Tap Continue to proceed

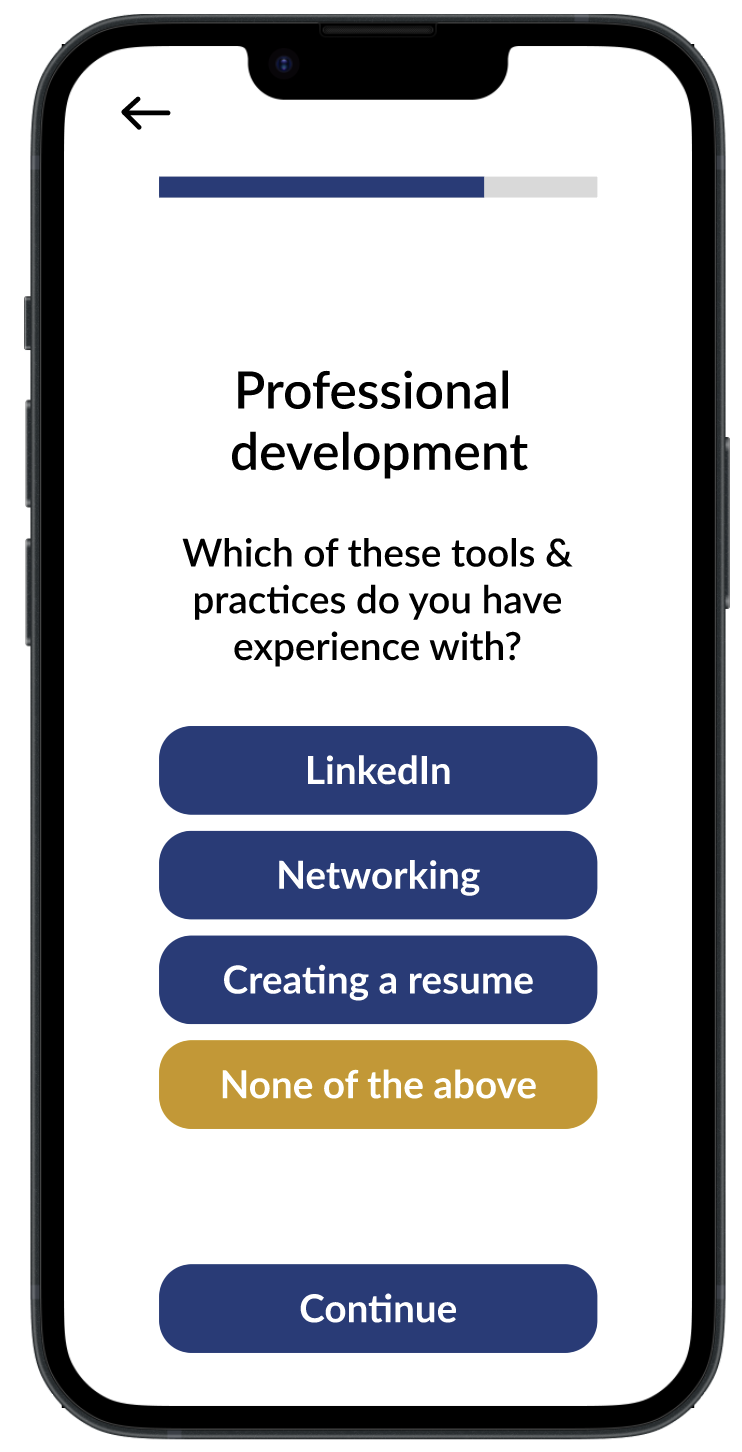(378, 1308)
